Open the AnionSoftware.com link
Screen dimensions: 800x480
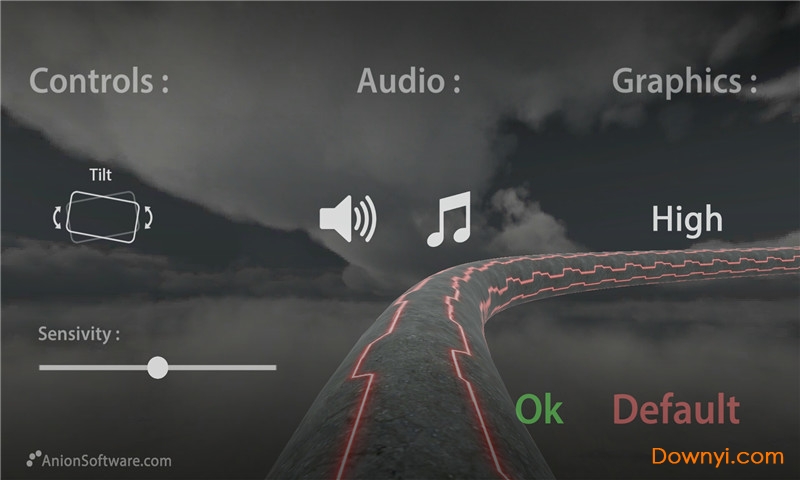pos(100,460)
